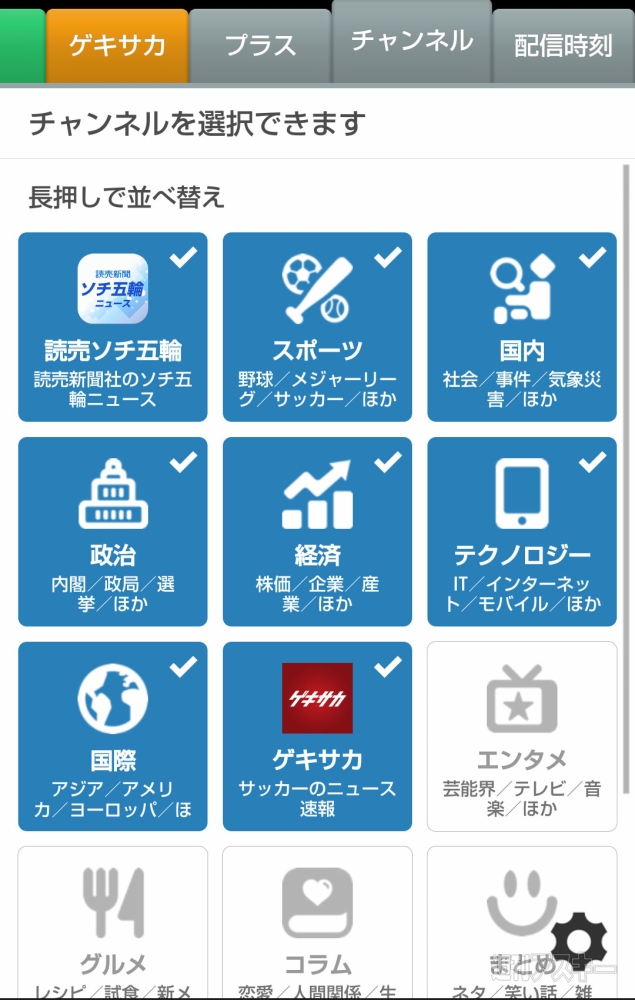Uncheck the スポーツ channel tile
This screenshot has width=635, height=1000.
point(317,327)
